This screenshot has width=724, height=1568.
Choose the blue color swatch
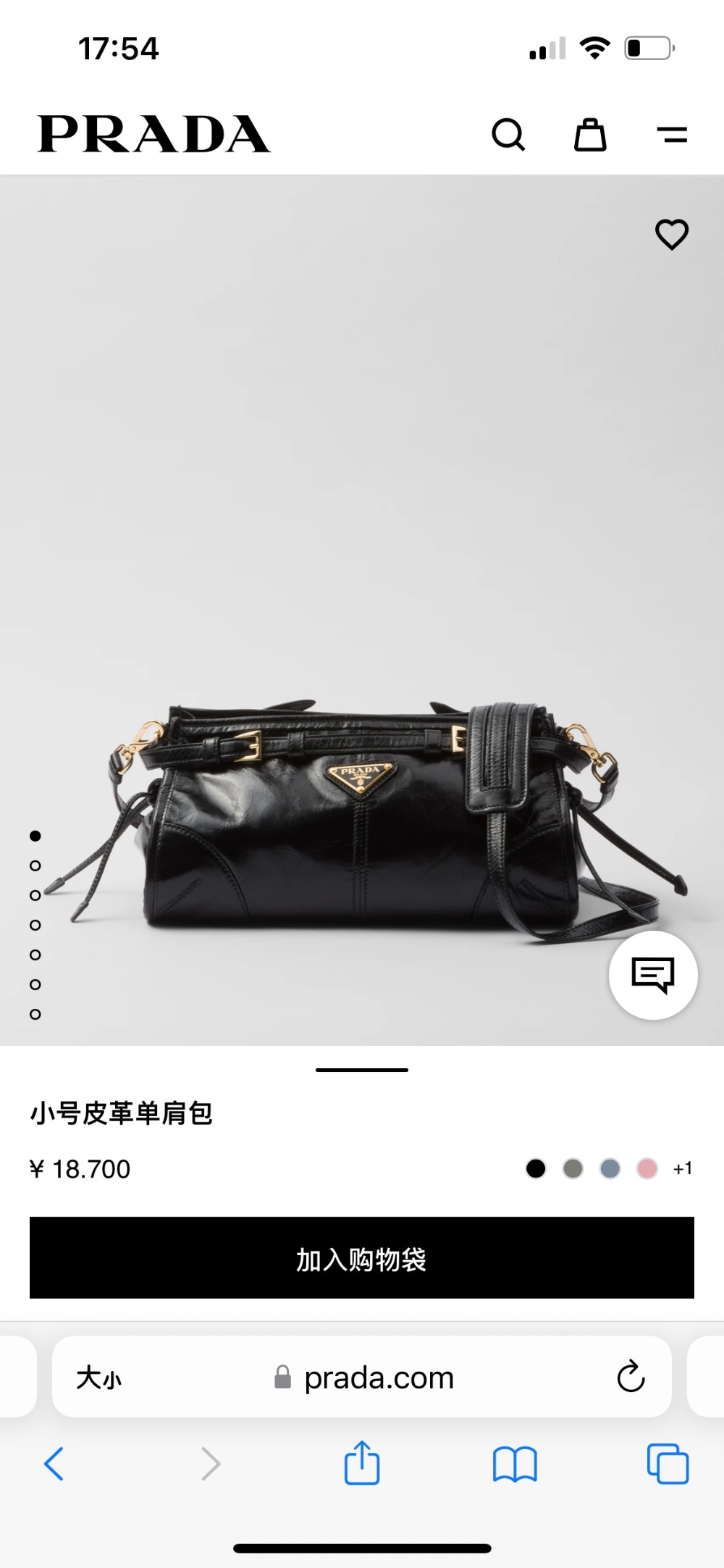[610, 1169]
